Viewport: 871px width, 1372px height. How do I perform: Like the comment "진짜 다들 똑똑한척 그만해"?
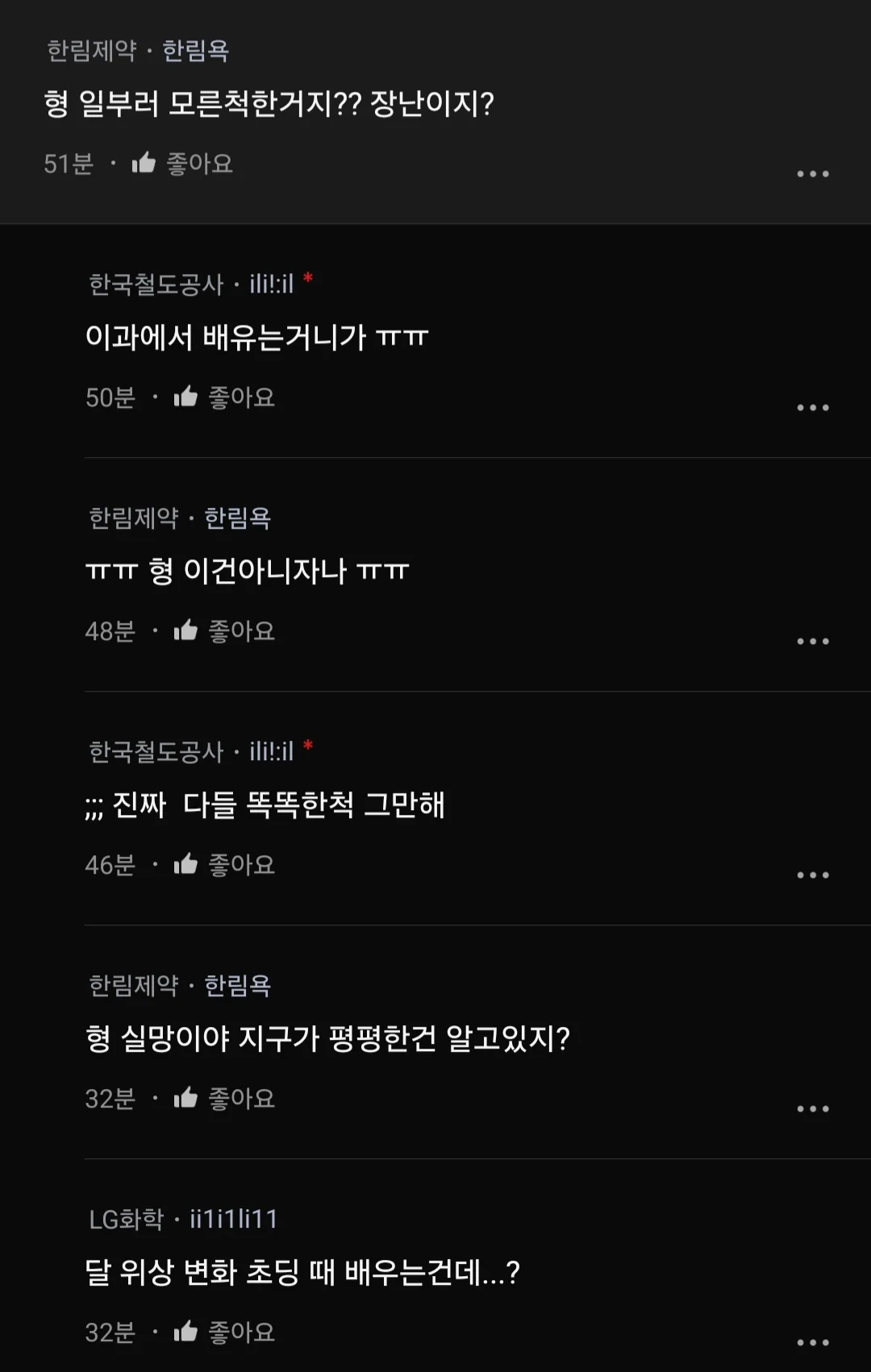[224, 865]
